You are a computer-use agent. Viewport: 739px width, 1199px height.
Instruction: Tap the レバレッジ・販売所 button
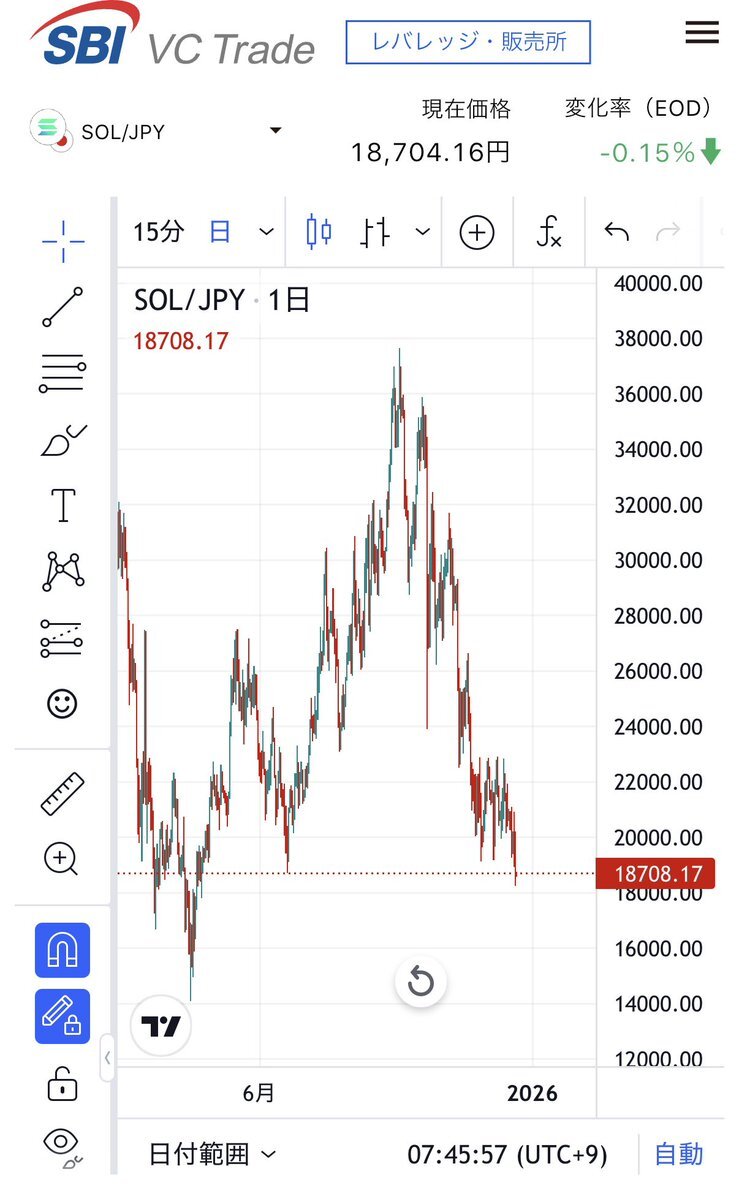[x=468, y=43]
